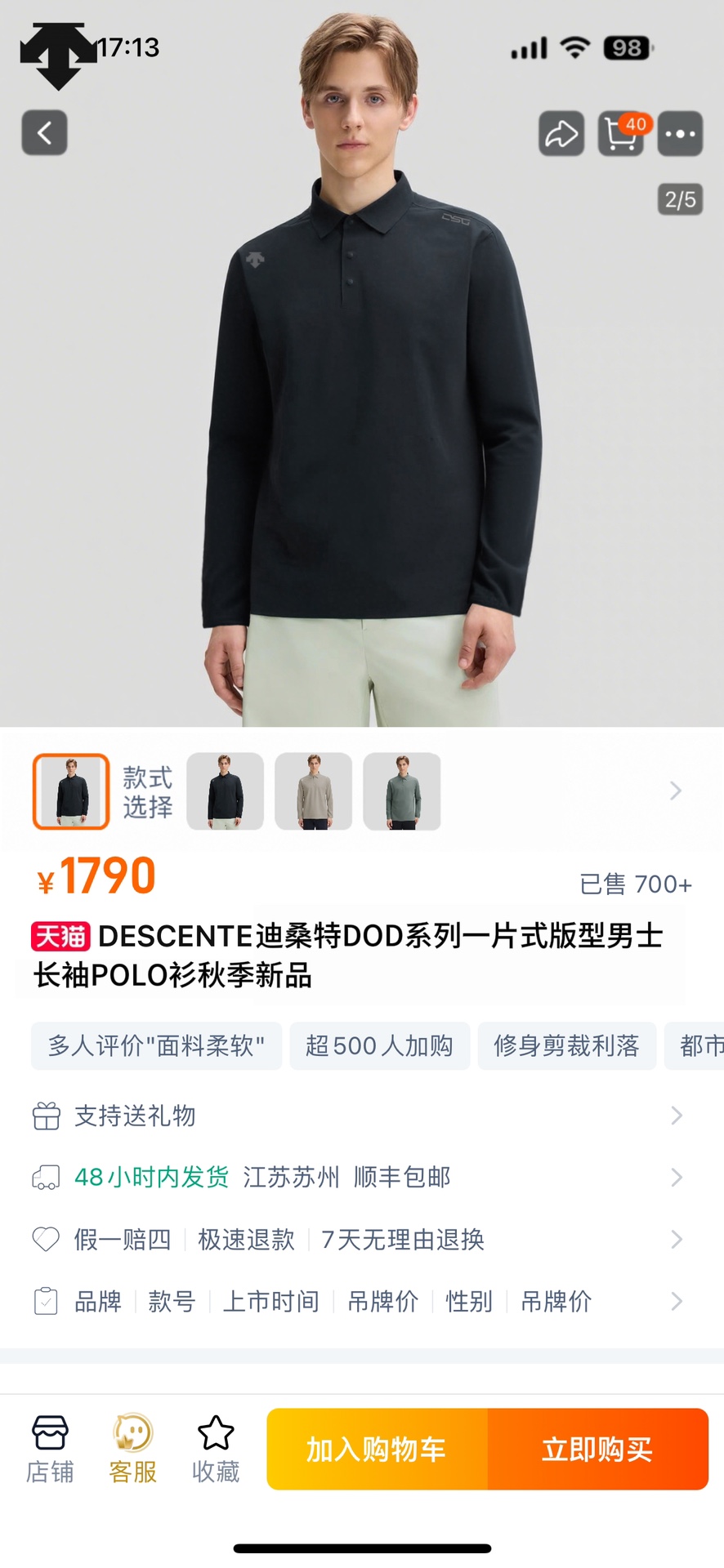Screen dimensions: 724x1568
Task: Select the beige polo style thumbnail
Action: (314, 791)
